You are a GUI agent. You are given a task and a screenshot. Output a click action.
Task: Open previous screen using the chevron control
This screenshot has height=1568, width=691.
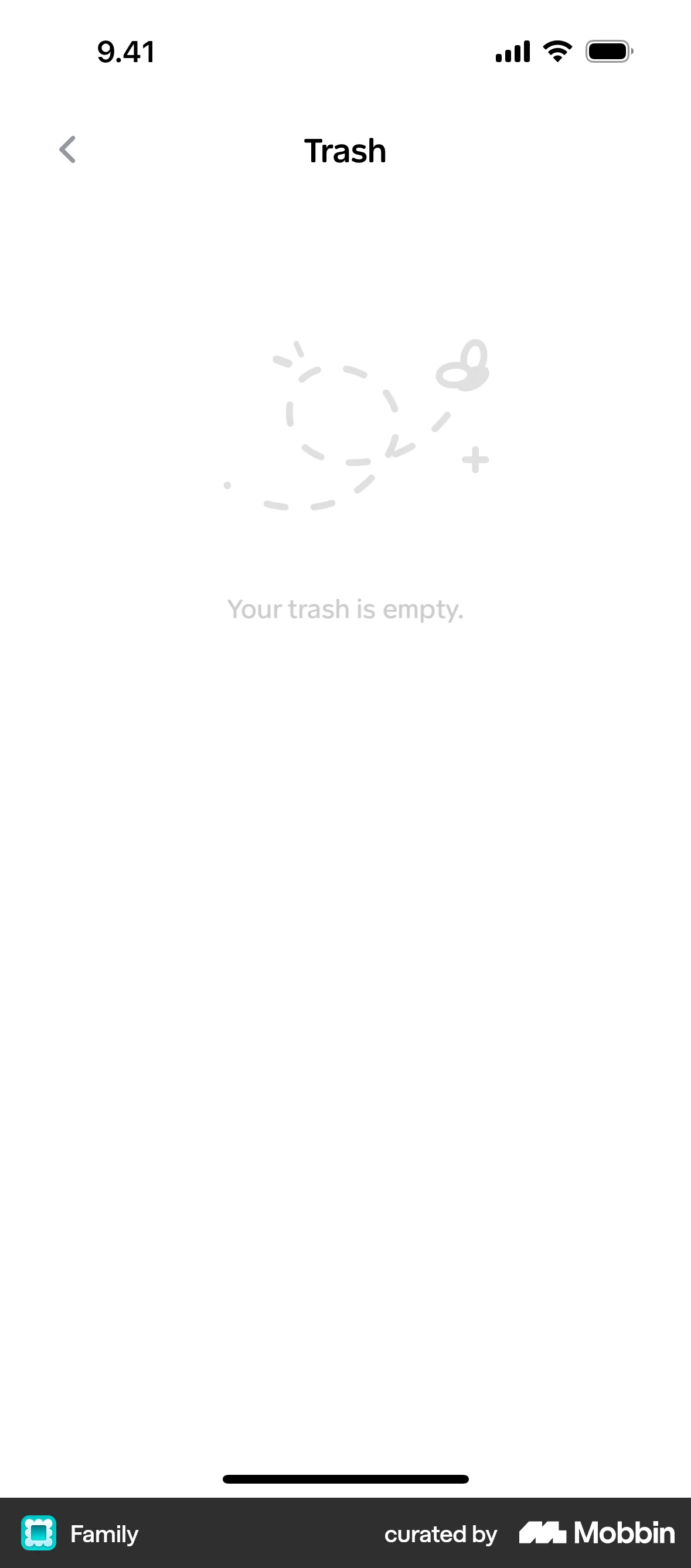pos(69,150)
